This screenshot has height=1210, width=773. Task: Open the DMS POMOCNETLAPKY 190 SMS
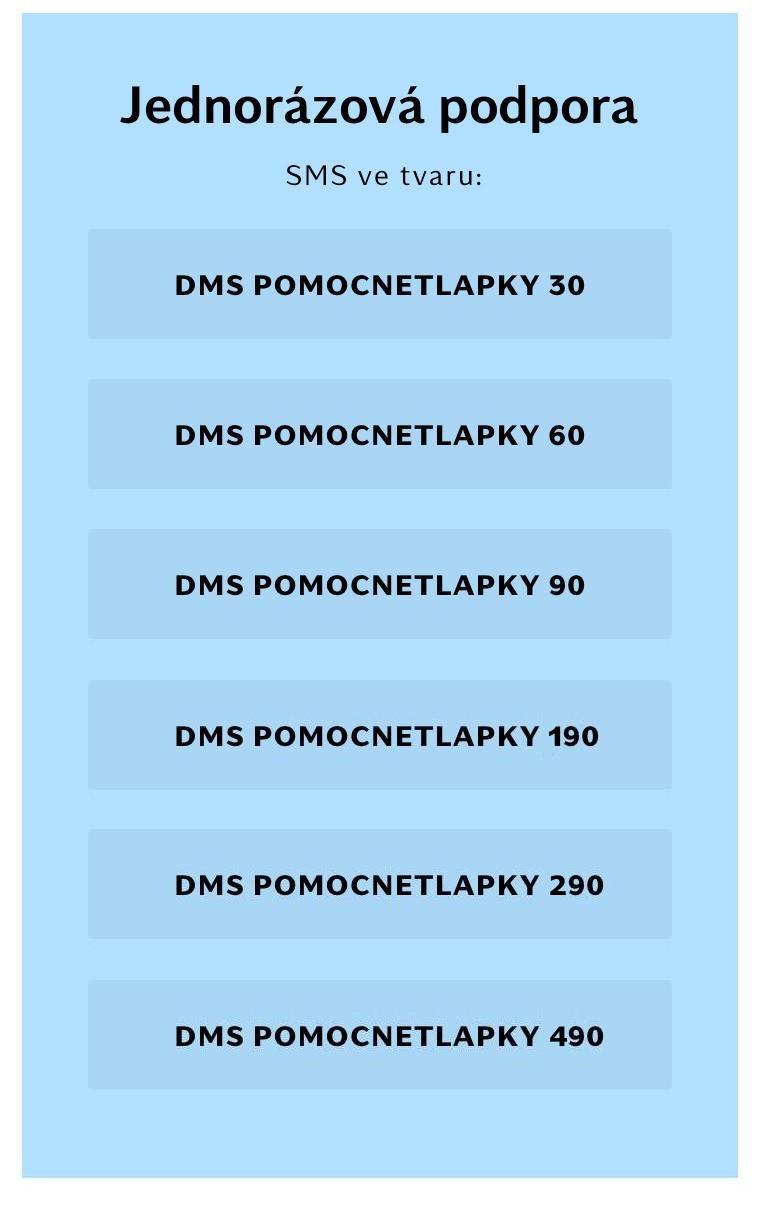379,736
